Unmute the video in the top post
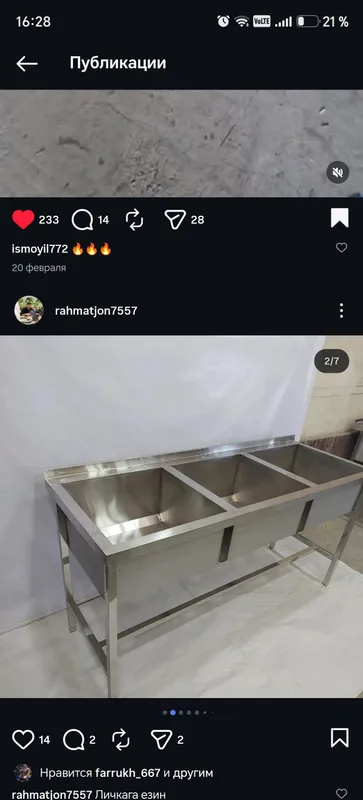The image size is (363, 800). (337, 172)
